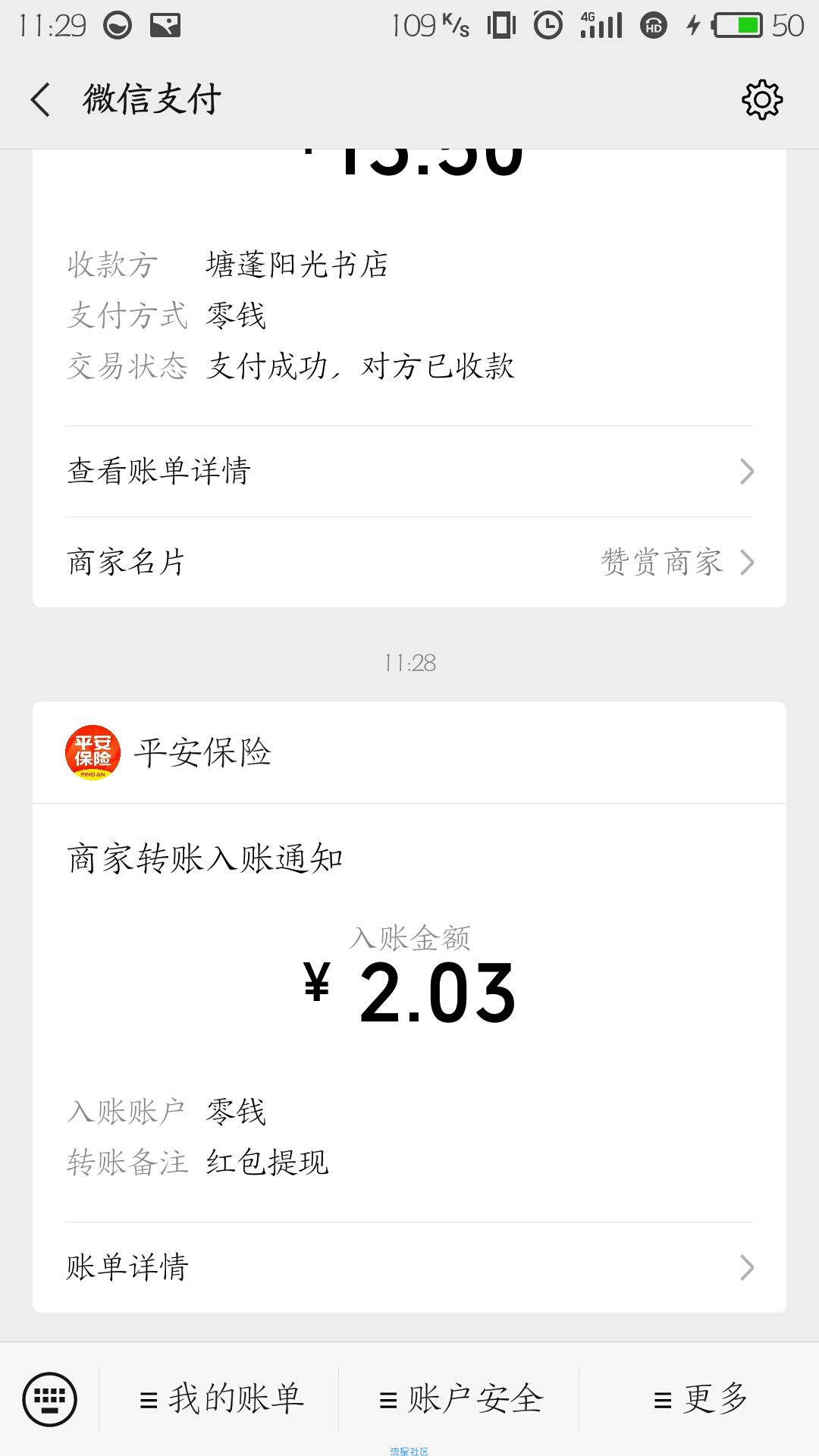The width and height of the screenshot is (819, 1456).
Task: Open the settings gear icon
Action: (761, 99)
